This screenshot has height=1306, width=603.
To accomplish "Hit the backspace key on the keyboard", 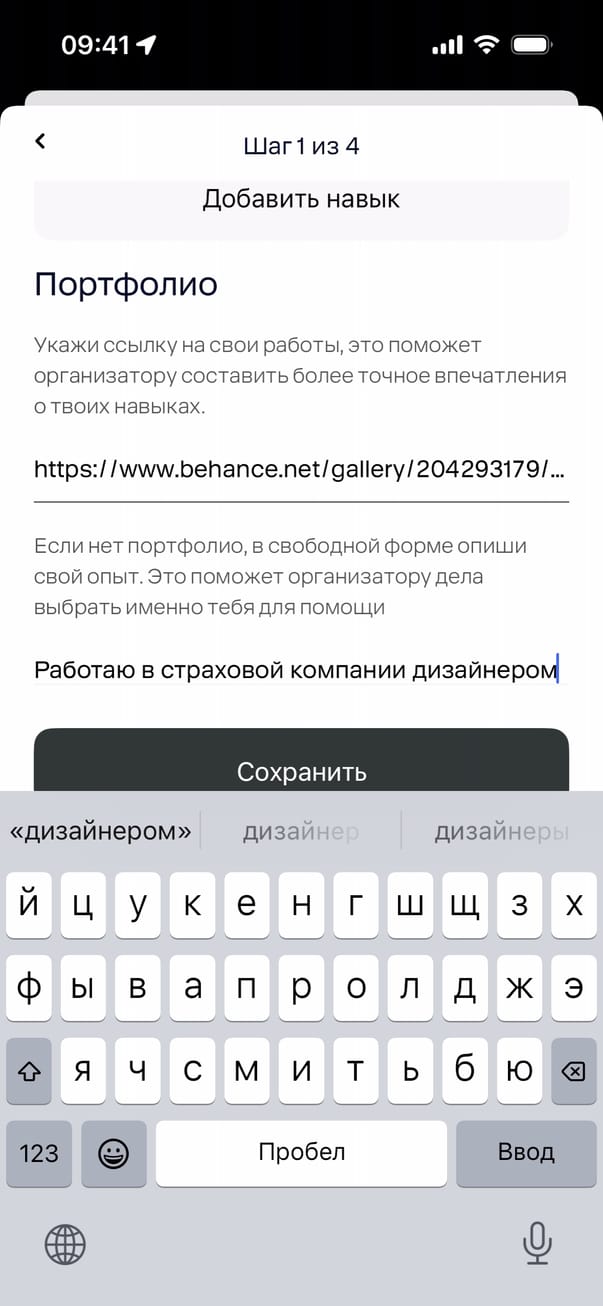I will tap(572, 1071).
